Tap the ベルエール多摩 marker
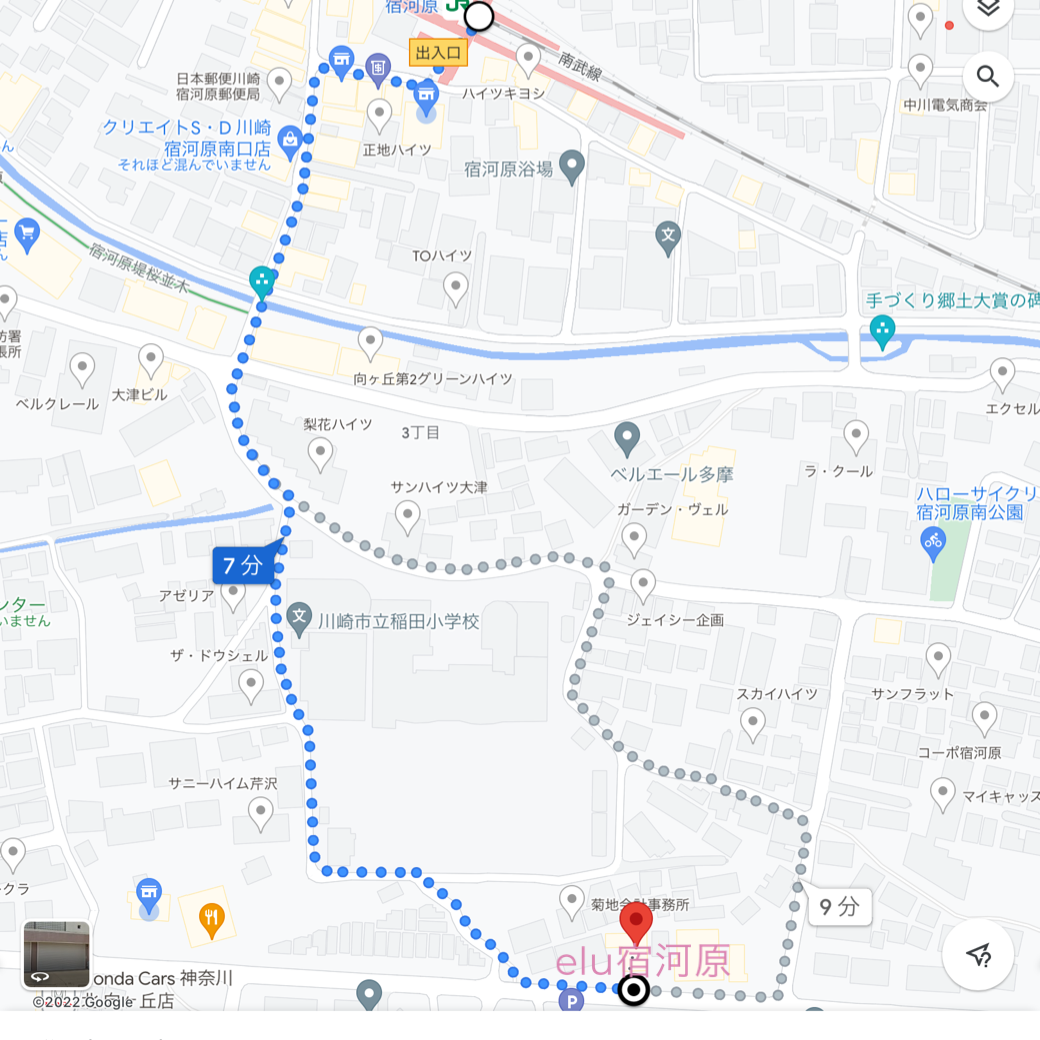1040x1040 pixels. [x=627, y=437]
